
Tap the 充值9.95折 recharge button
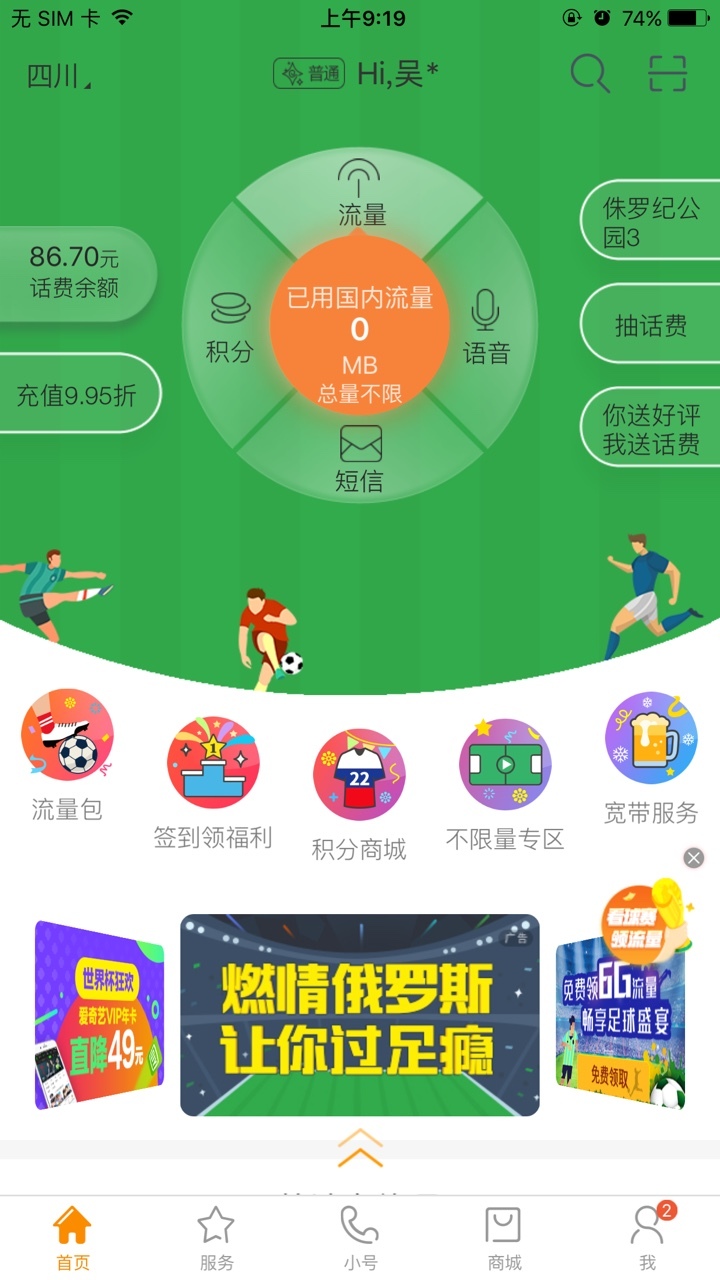point(78,394)
